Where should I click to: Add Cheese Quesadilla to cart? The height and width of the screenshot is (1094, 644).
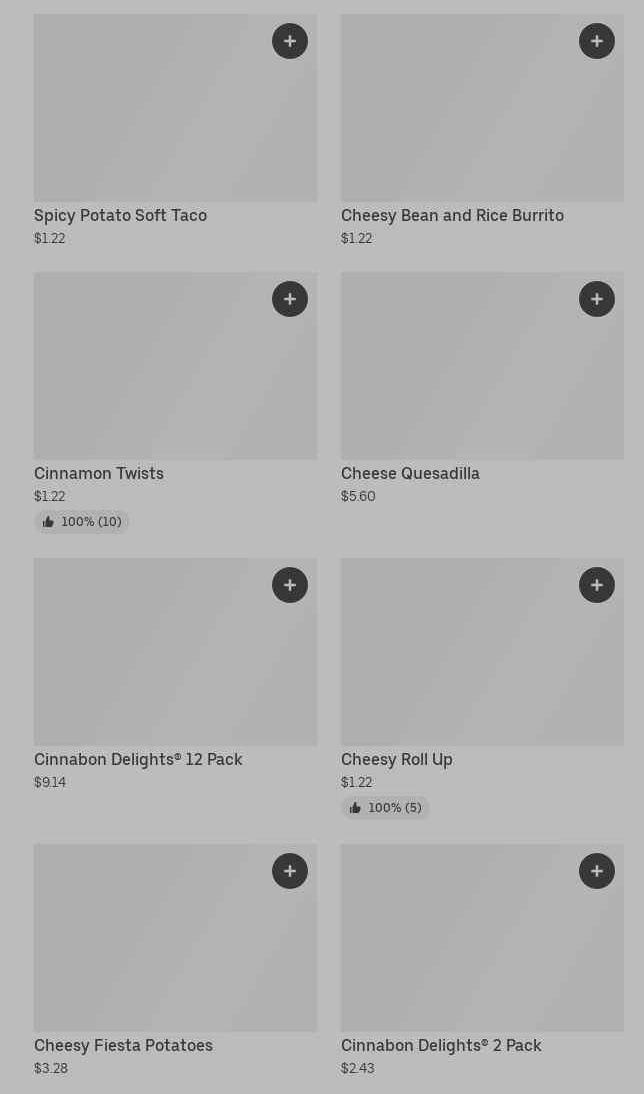597,299
